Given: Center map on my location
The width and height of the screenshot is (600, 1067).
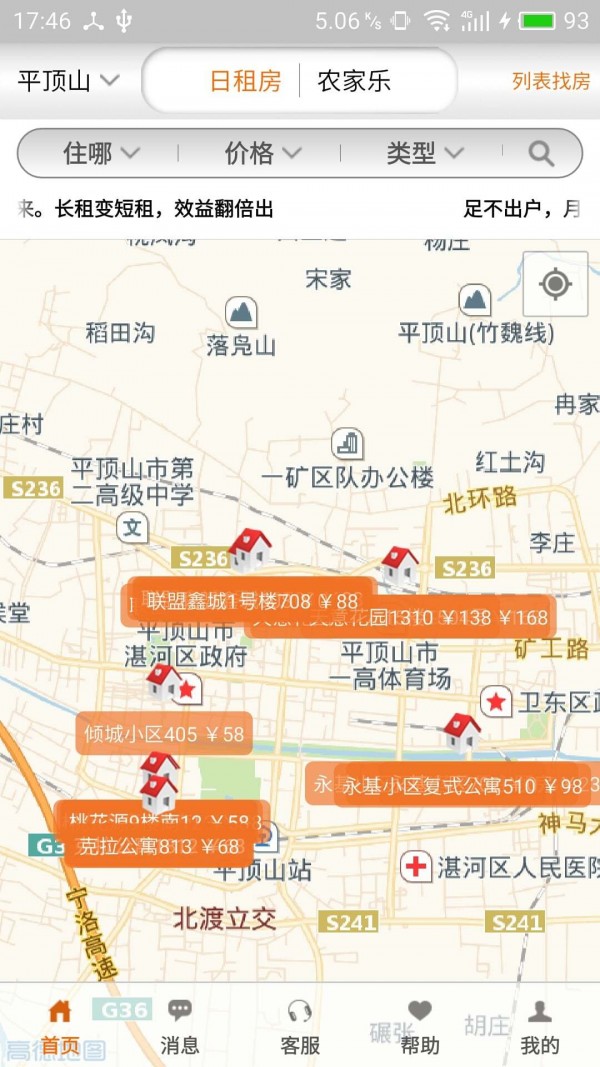Looking at the screenshot, I should [x=555, y=284].
